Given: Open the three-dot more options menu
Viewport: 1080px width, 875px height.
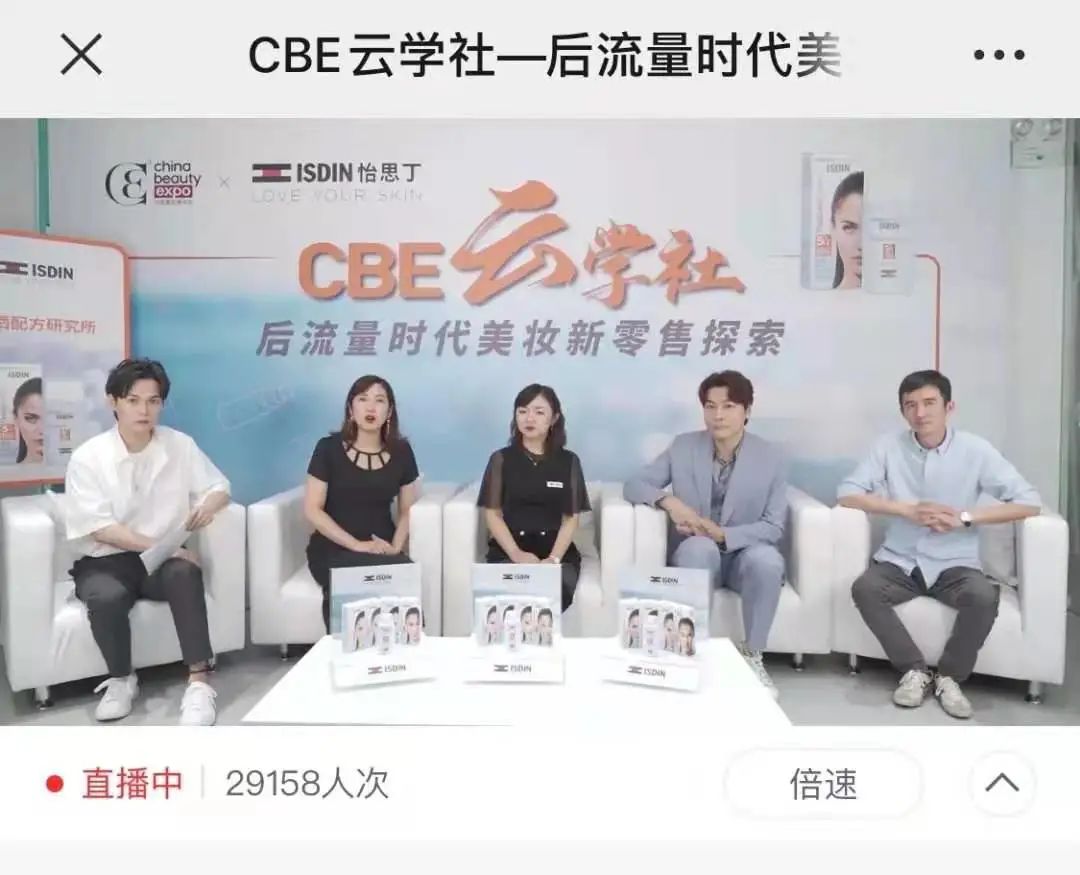Looking at the screenshot, I should tap(998, 56).
